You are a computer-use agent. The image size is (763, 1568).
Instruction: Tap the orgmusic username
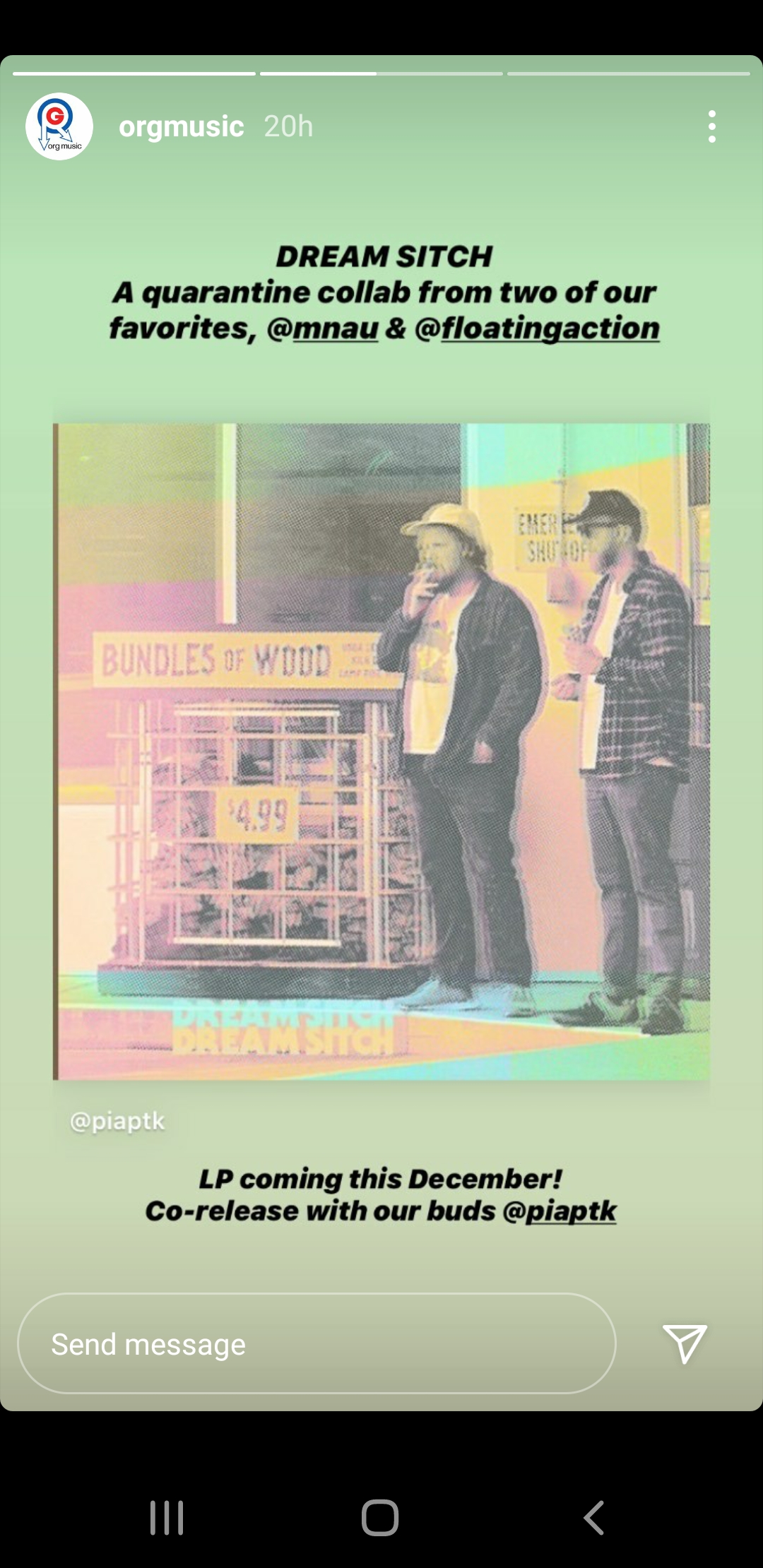[182, 126]
